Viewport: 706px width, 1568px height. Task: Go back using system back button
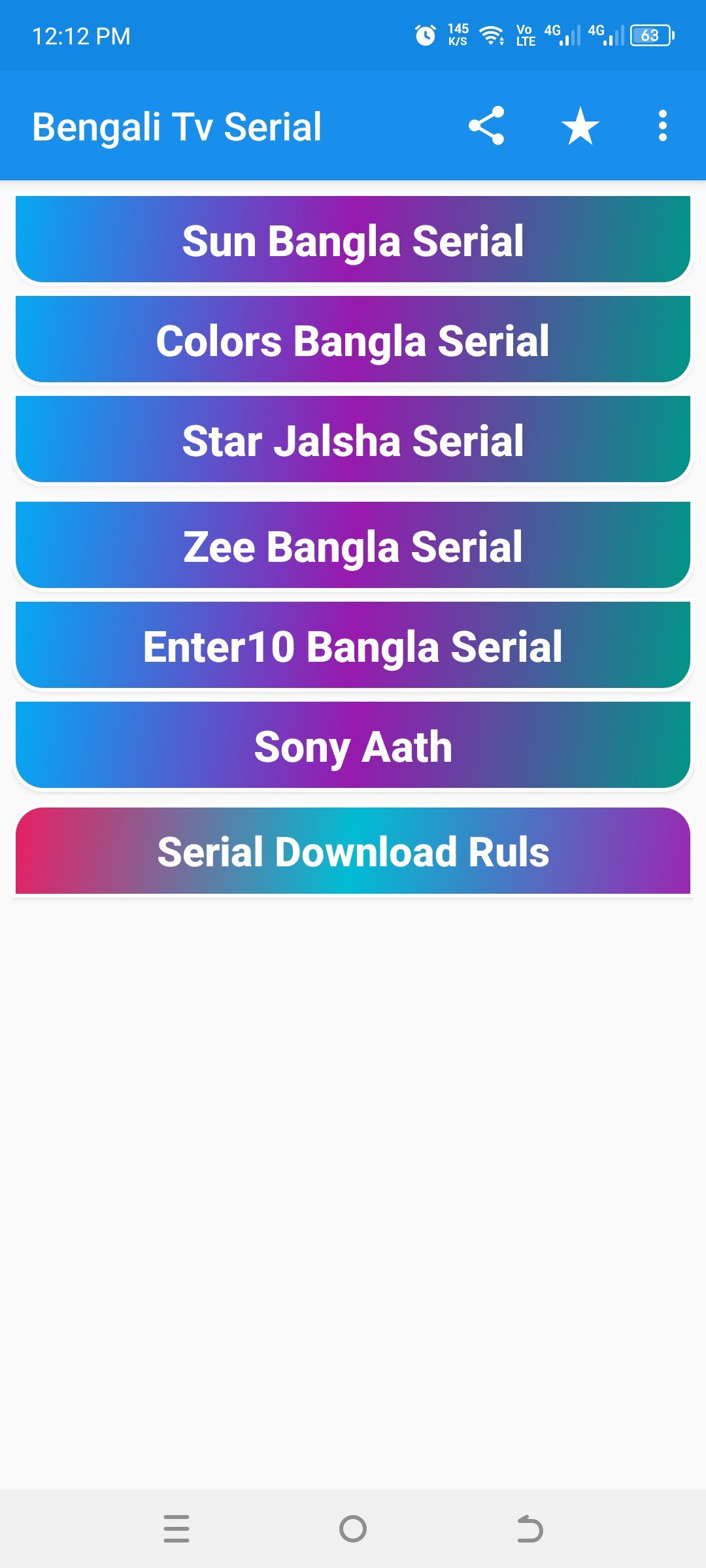(529, 1529)
